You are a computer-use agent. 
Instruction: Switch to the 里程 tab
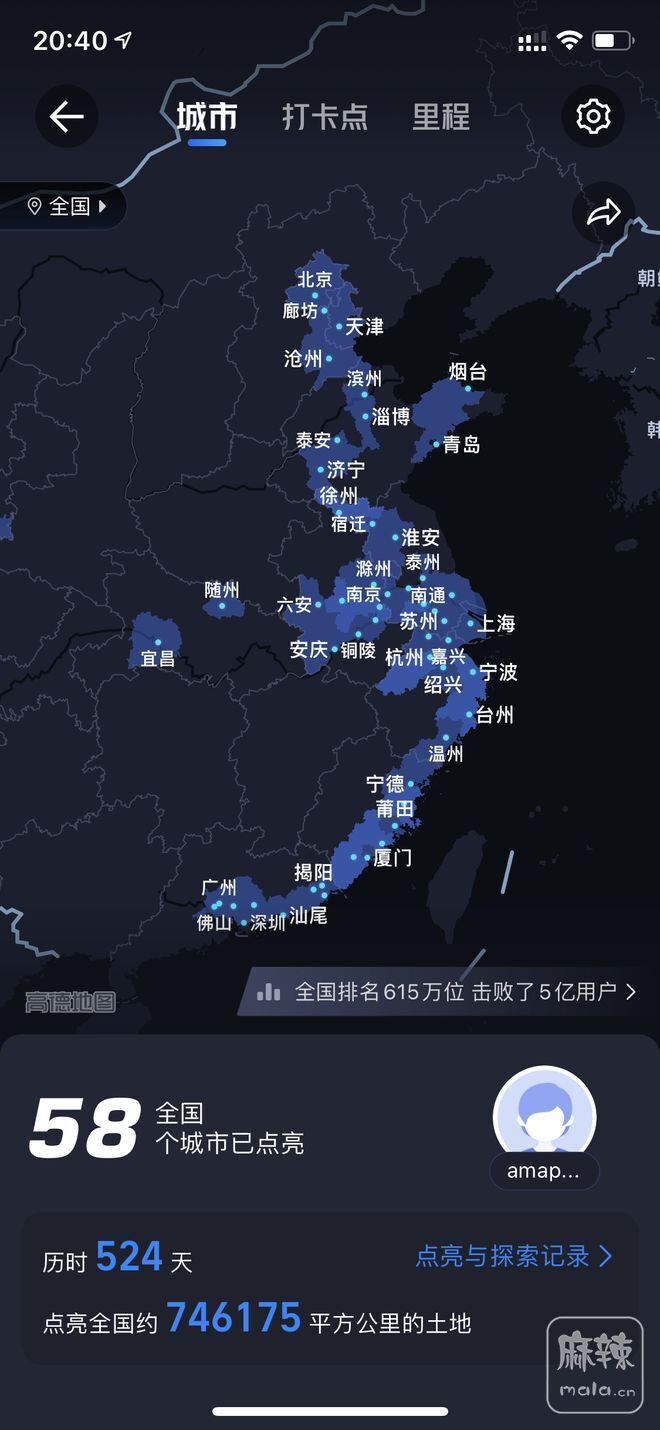(441, 117)
